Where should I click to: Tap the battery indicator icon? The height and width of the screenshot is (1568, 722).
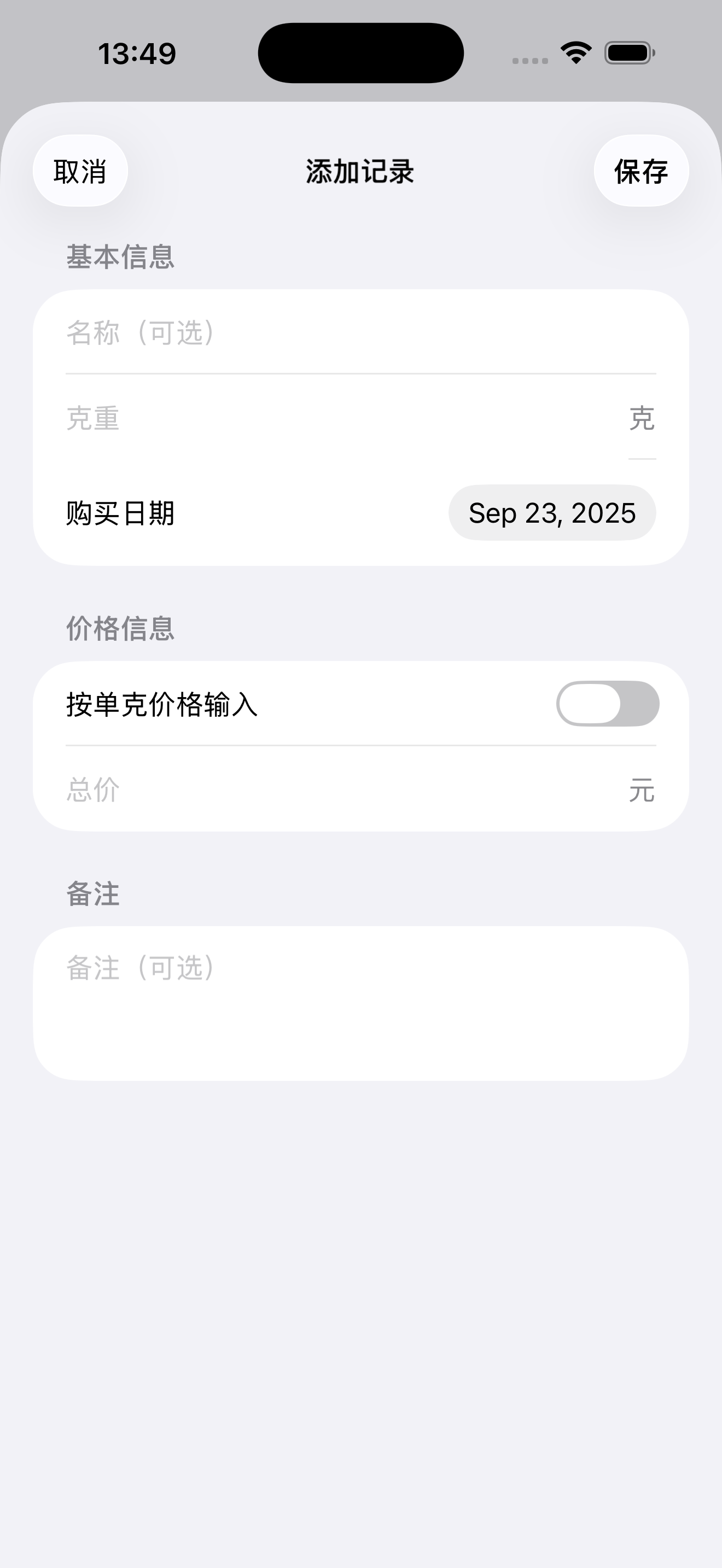pyautogui.click(x=628, y=54)
